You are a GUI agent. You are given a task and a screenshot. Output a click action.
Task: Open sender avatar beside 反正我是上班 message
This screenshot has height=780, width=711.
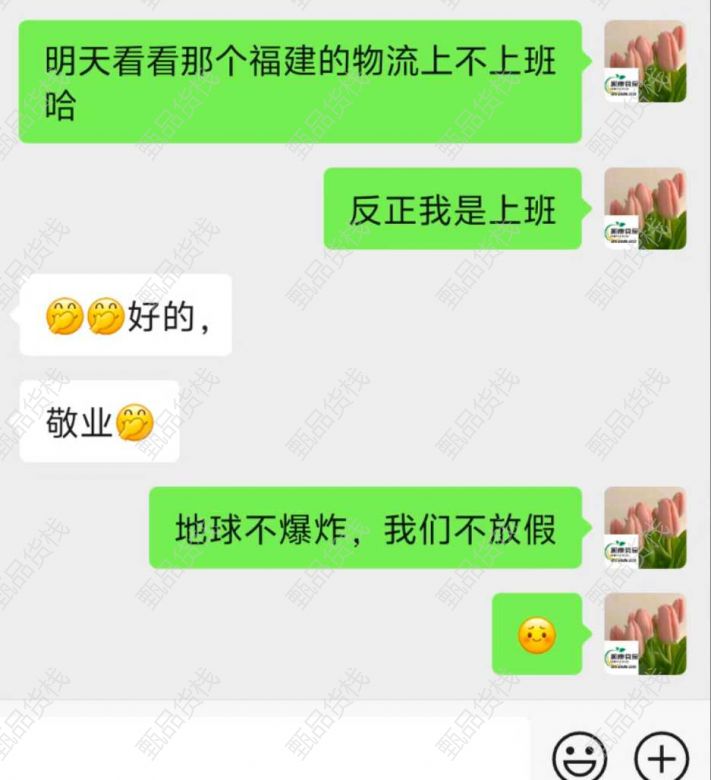tap(645, 209)
